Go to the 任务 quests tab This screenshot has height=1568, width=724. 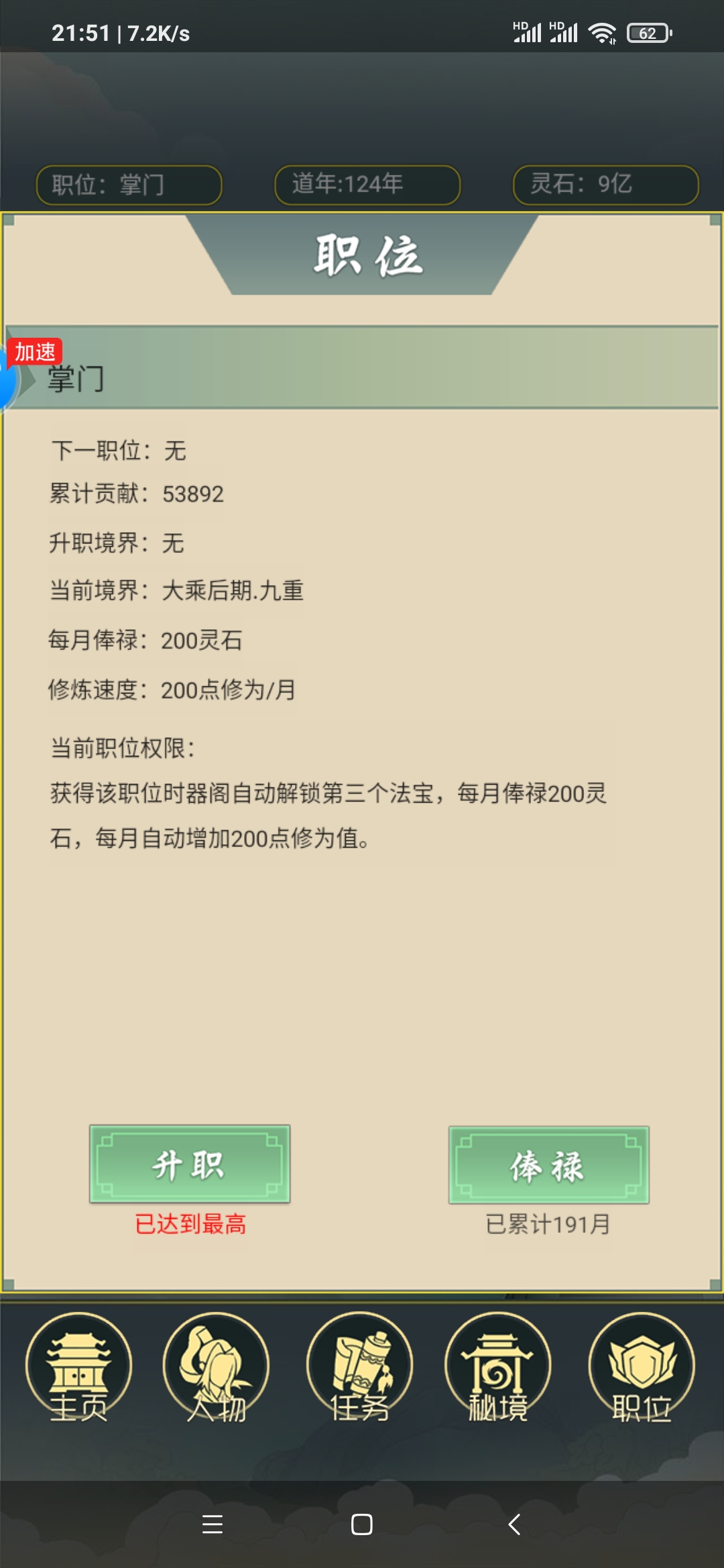point(360,1367)
